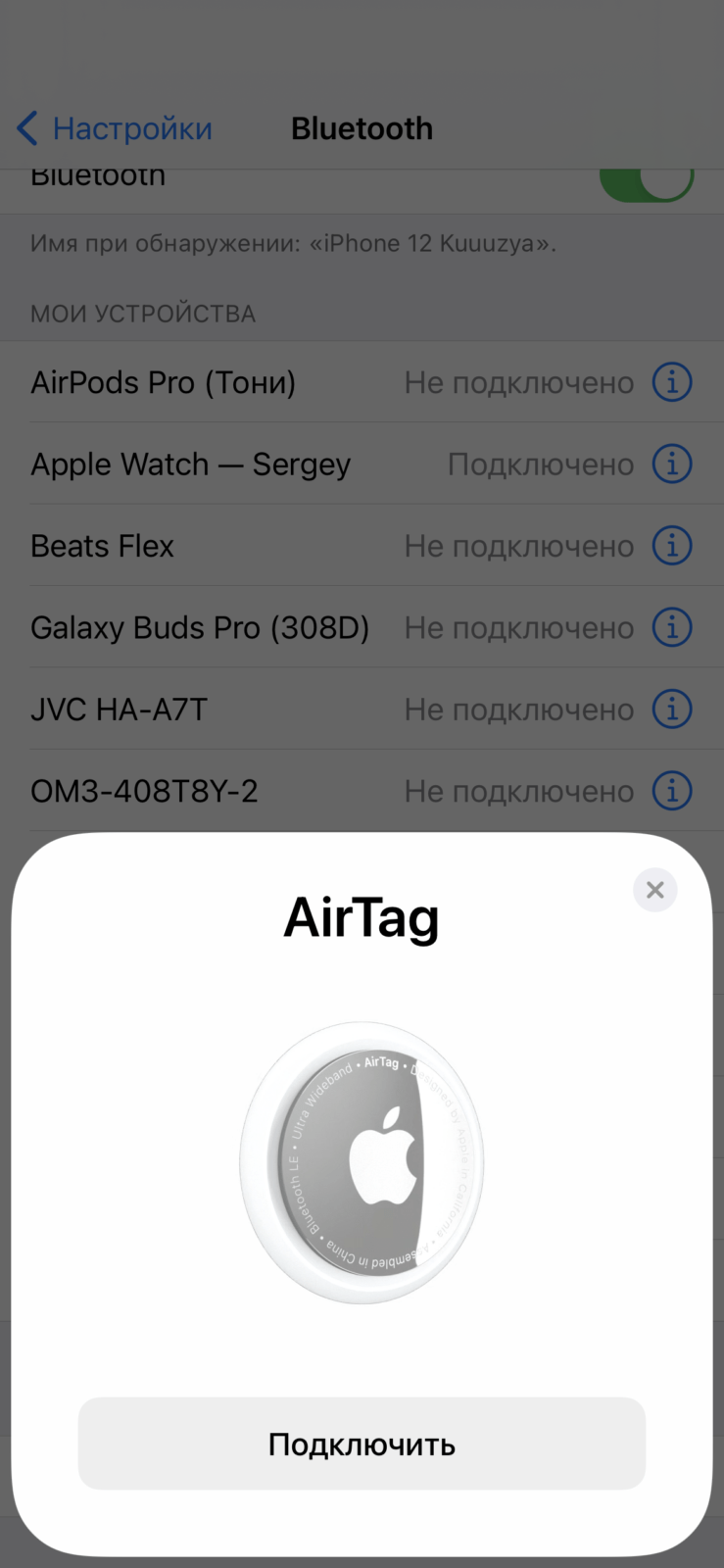Select the Beats Flex device row
724x1568 pixels.
[362, 546]
